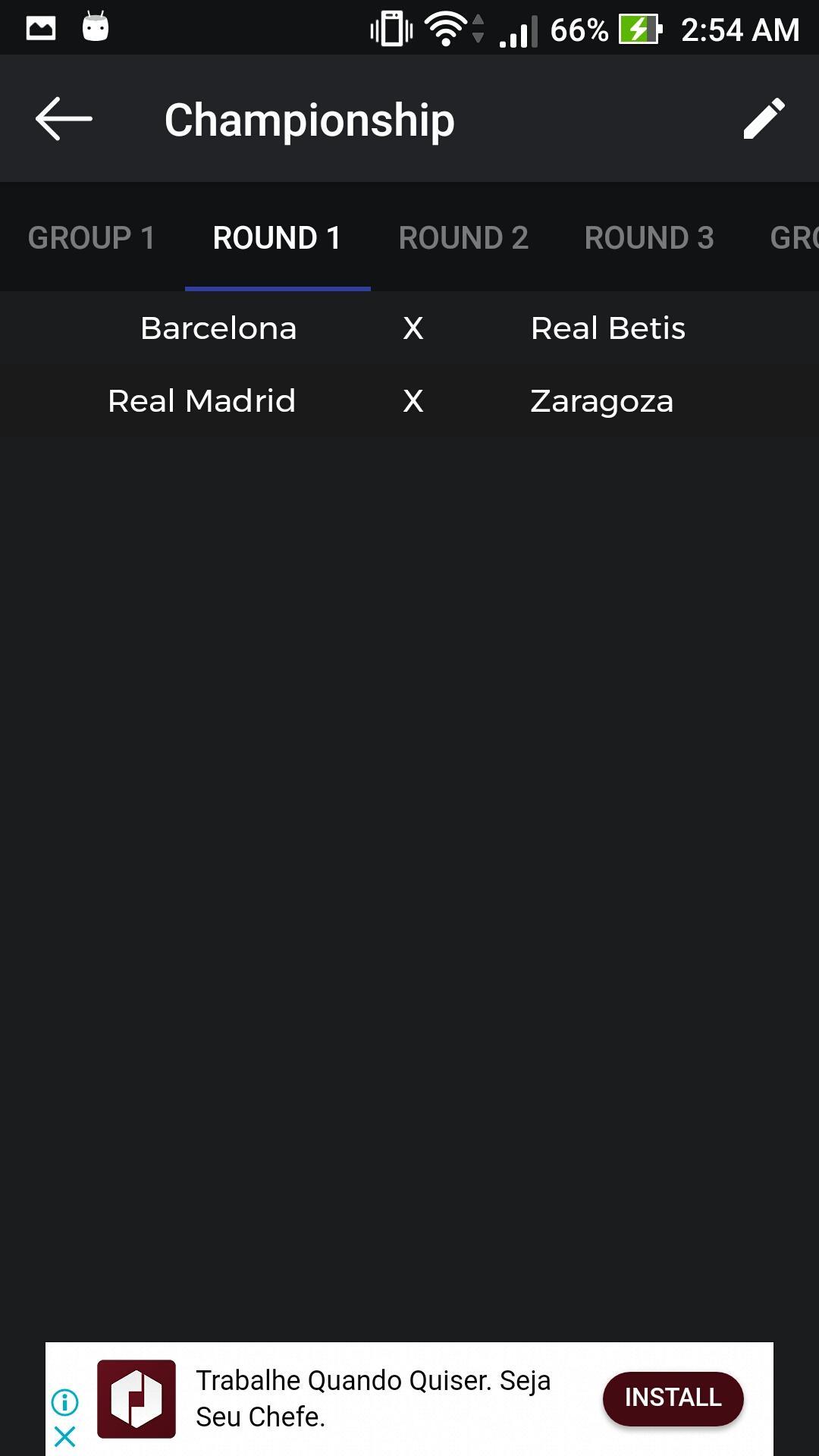Select the Round 1 tab
Screen dimensions: 819x1456
277,238
